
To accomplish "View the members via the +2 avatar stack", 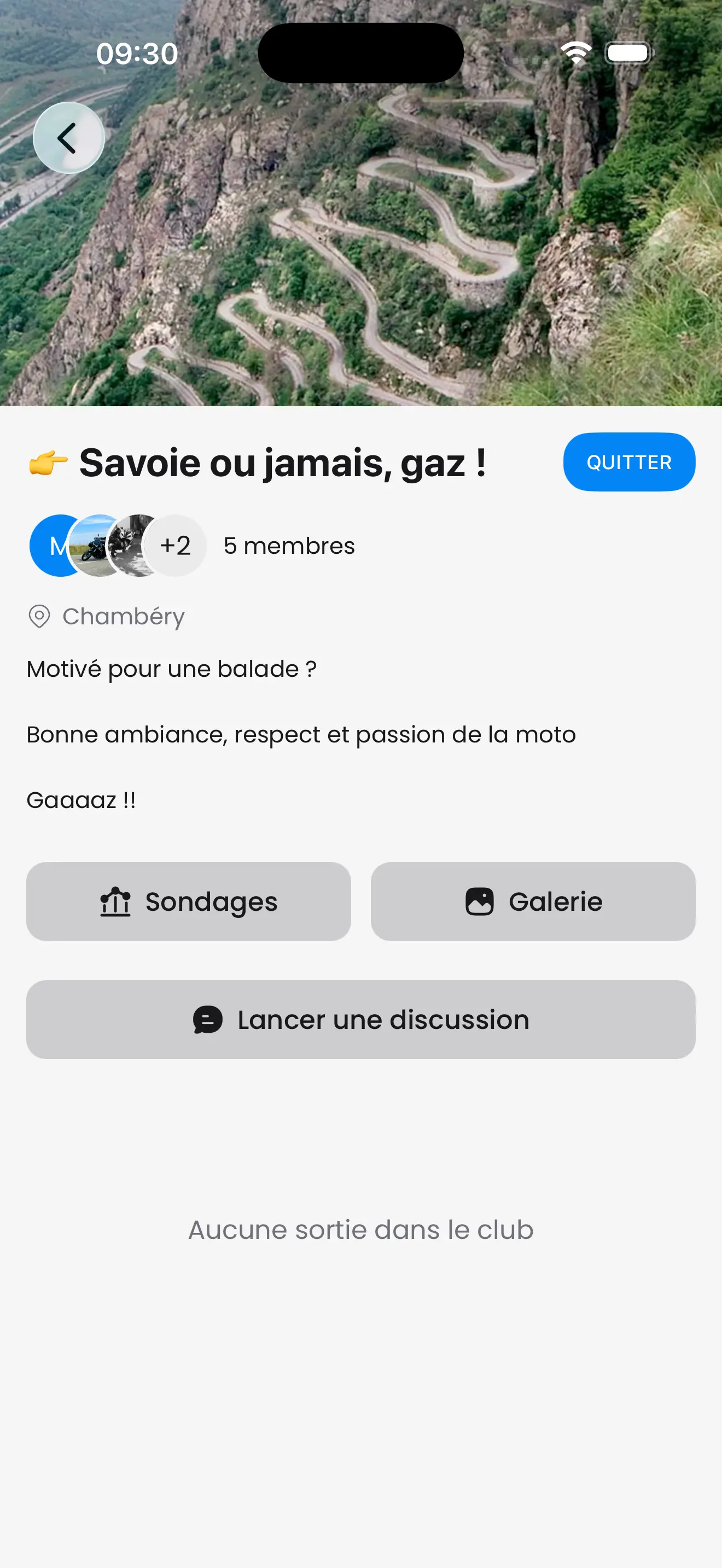I will tap(176, 546).
